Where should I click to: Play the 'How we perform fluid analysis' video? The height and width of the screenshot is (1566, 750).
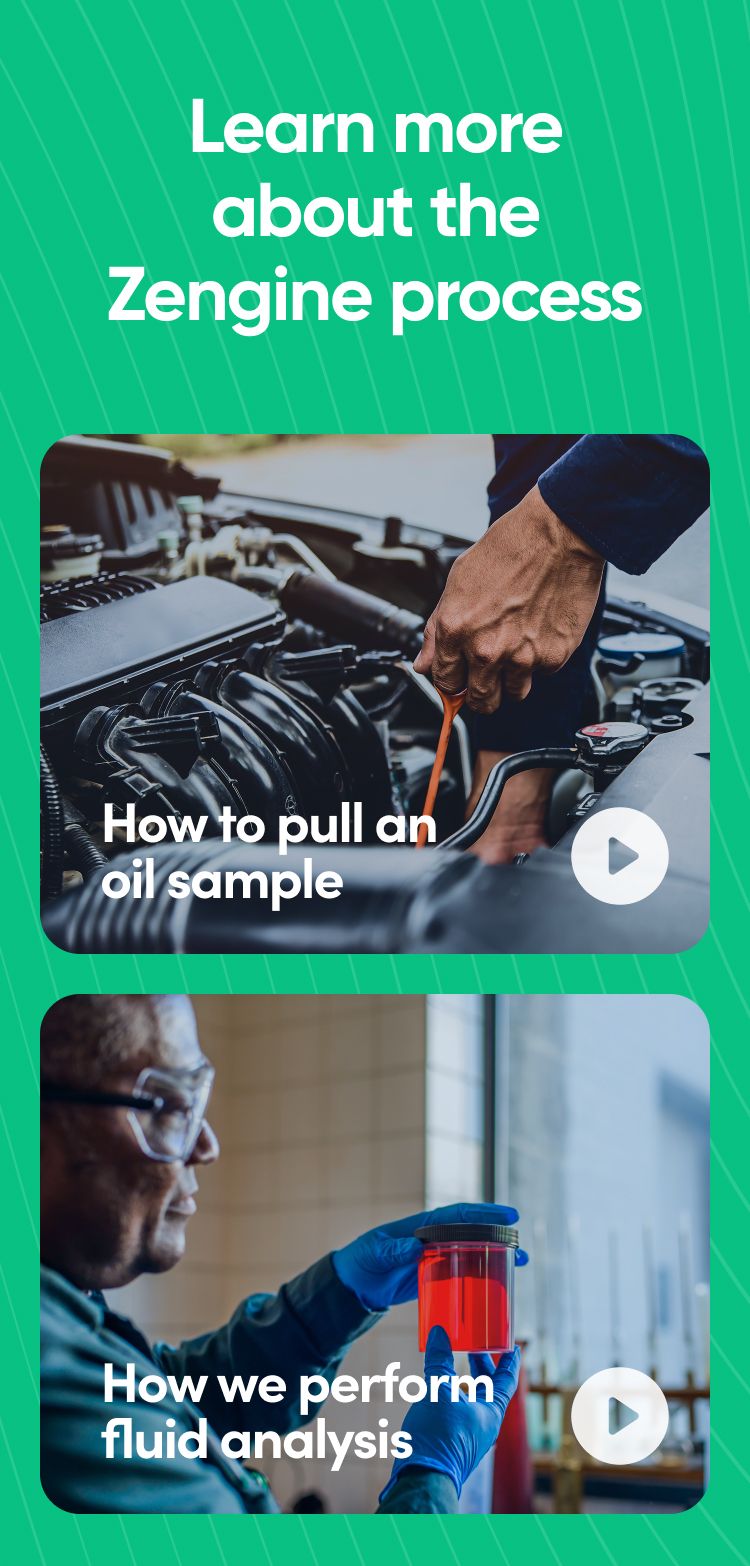tap(620, 1416)
